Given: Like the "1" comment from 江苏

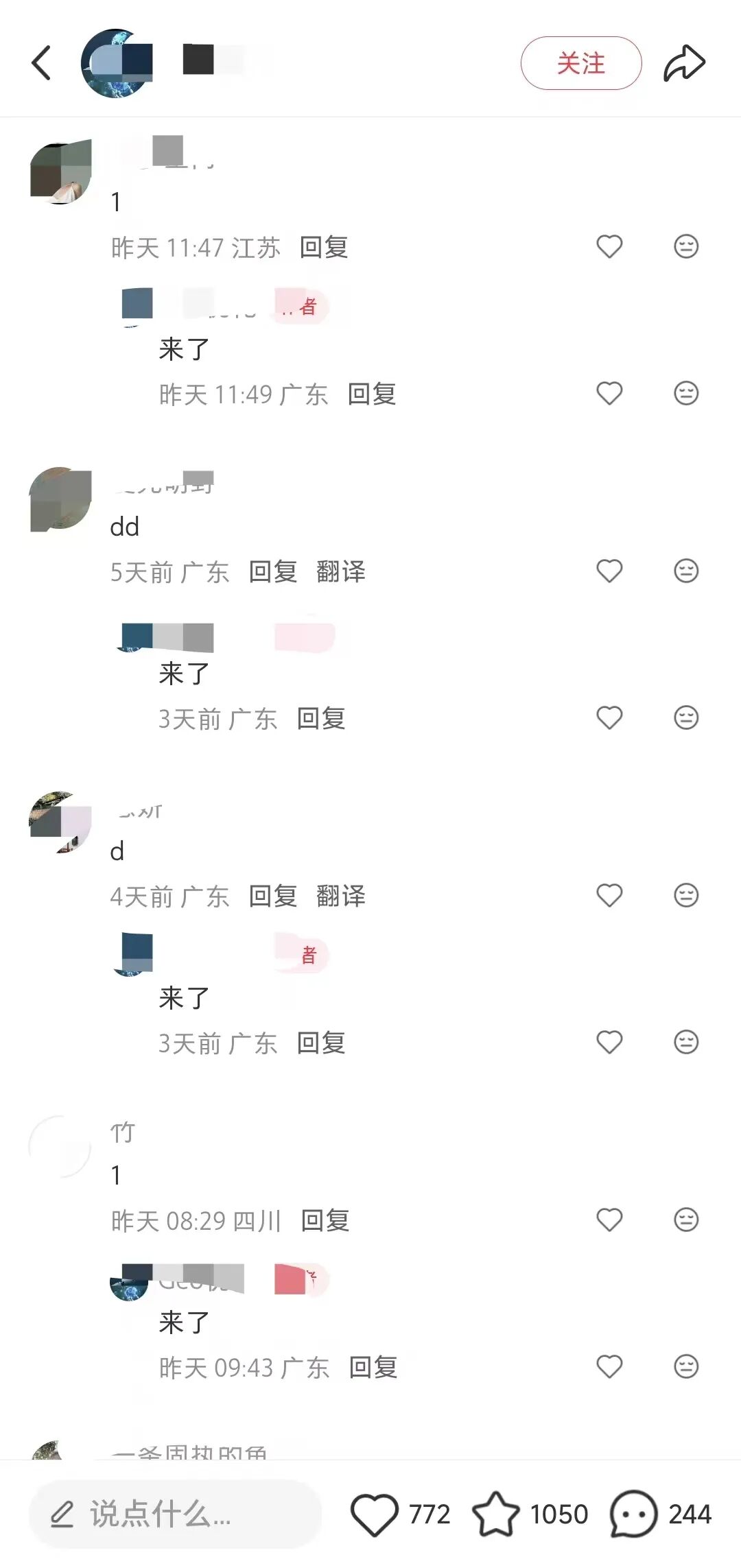Looking at the screenshot, I should click(609, 246).
